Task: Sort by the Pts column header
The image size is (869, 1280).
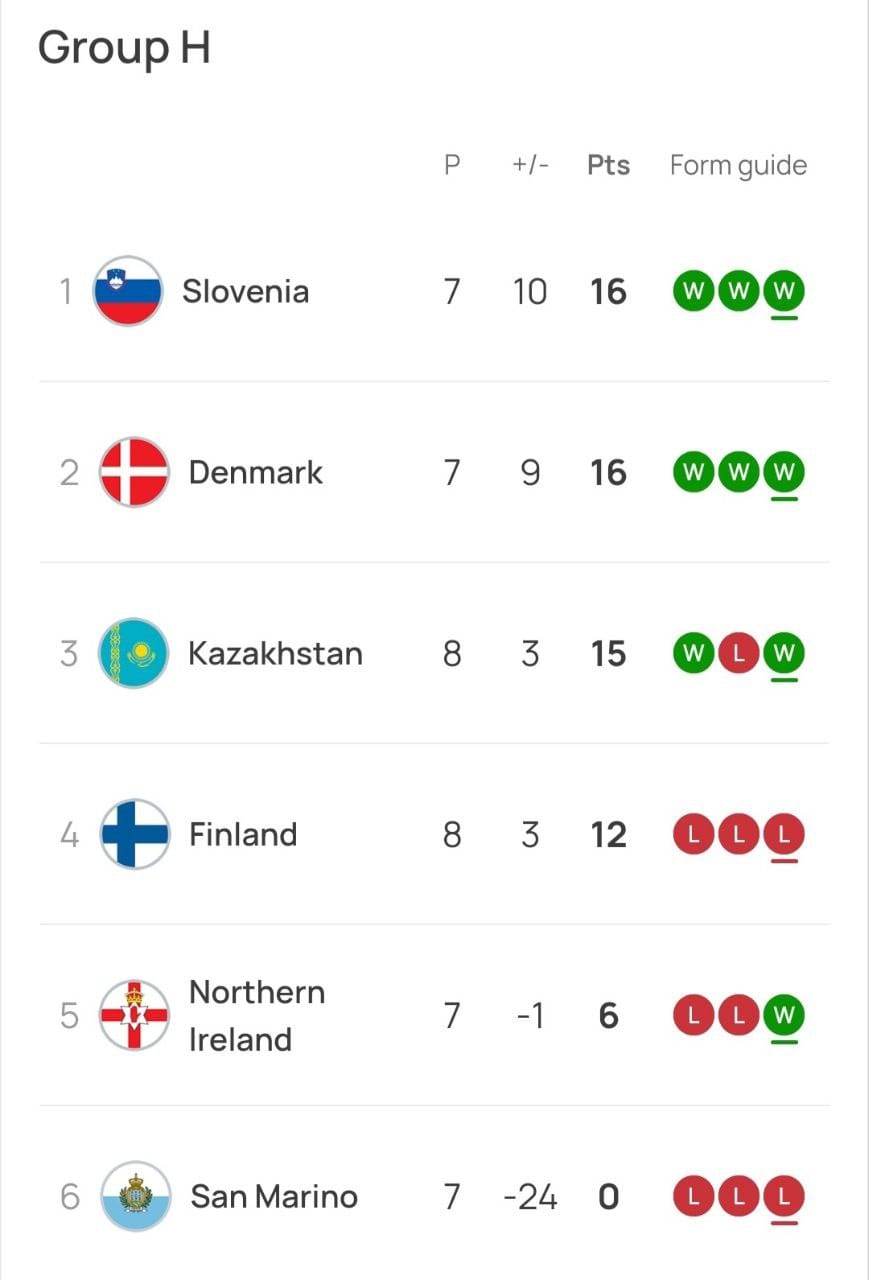Action: (607, 165)
